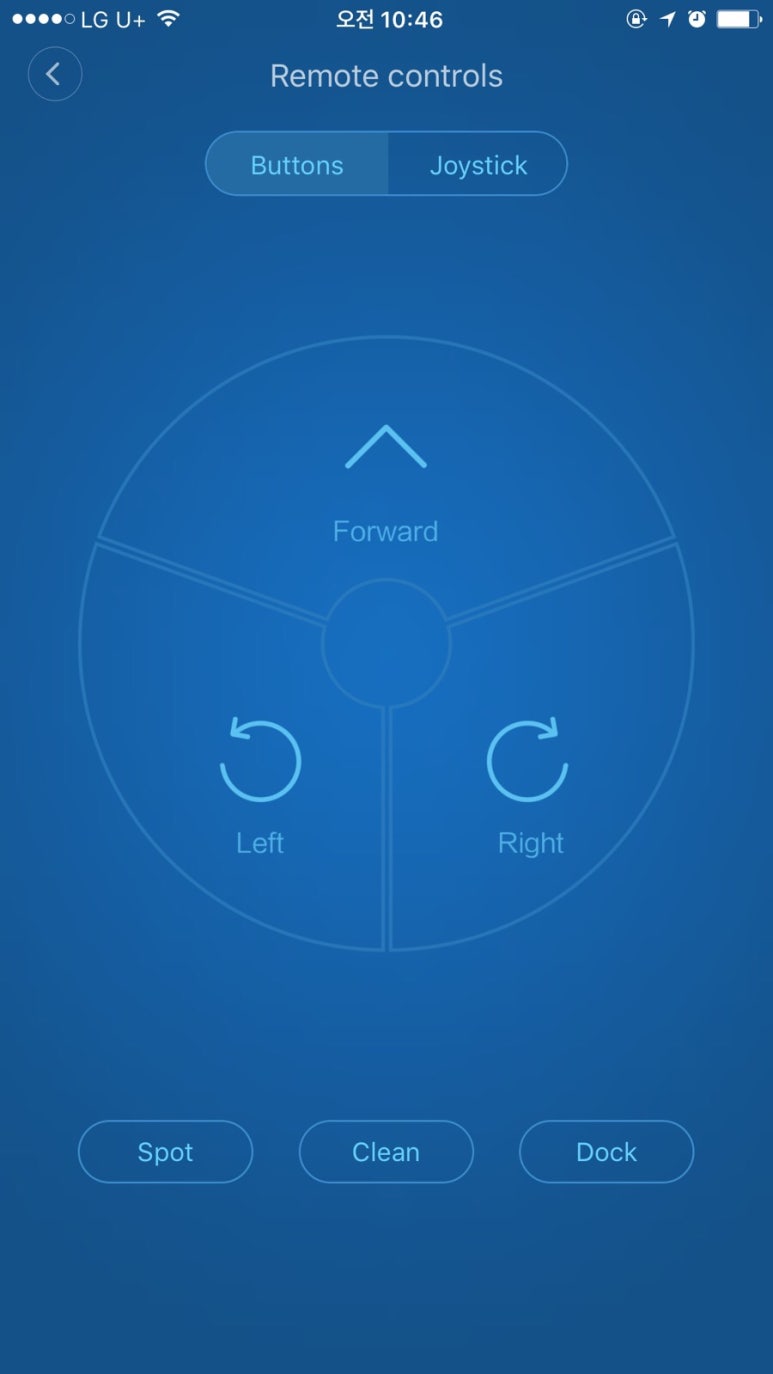773x1374 pixels.
Task: Tap the center circle of the control pad
Action: [x=386, y=644]
